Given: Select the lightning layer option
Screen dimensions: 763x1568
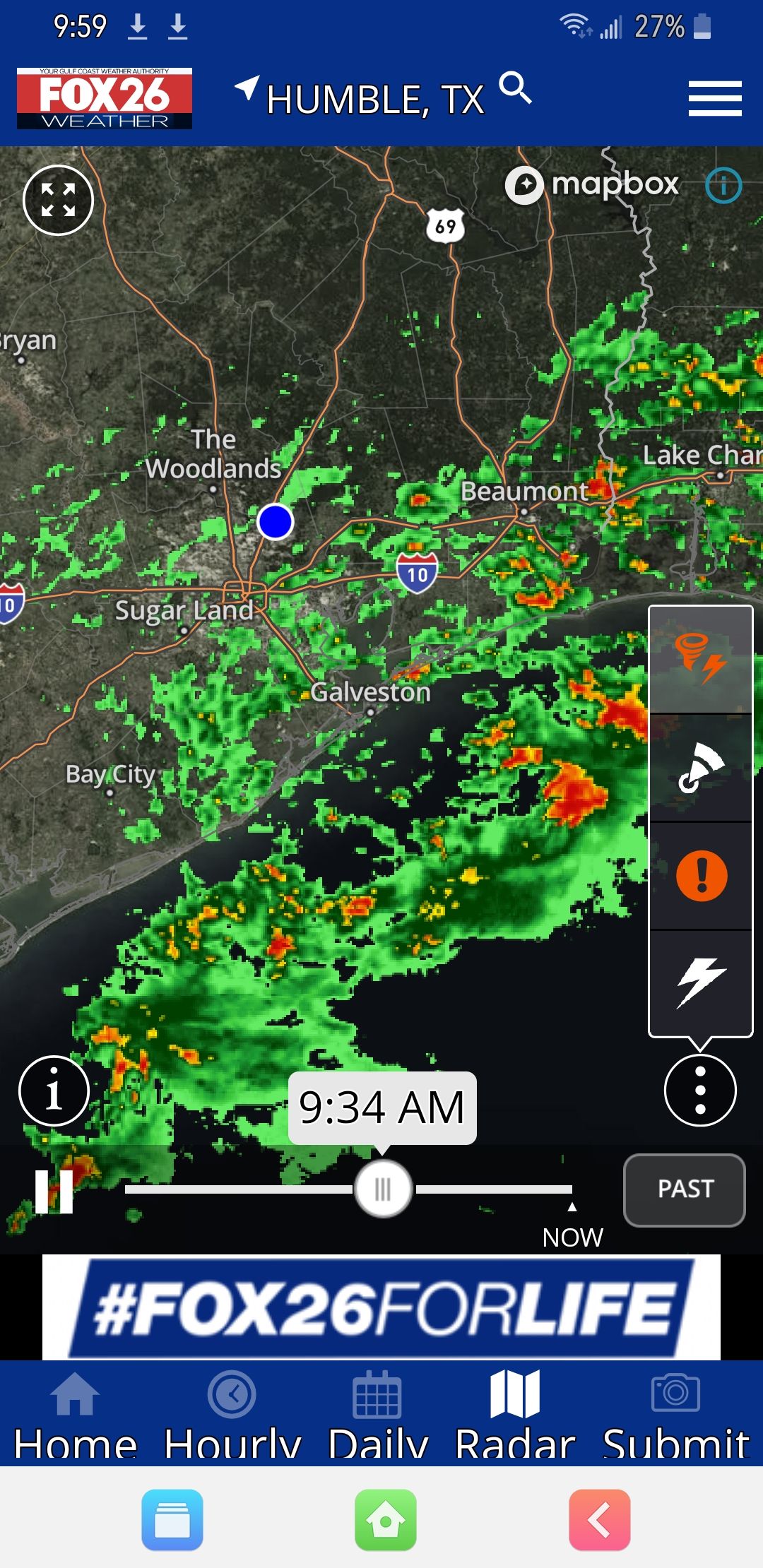Looking at the screenshot, I should (701, 982).
